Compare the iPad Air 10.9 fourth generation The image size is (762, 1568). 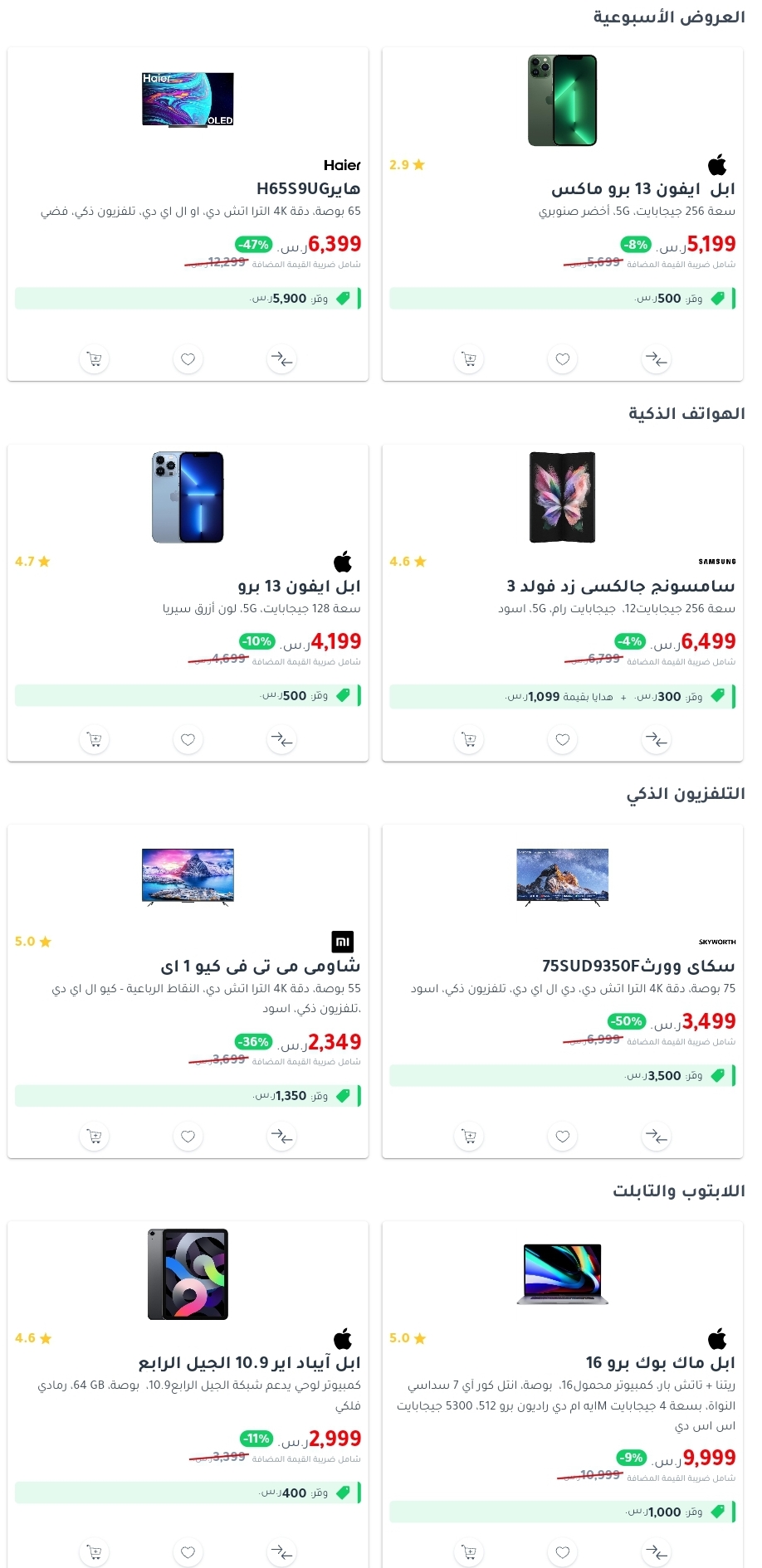pos(282,1552)
